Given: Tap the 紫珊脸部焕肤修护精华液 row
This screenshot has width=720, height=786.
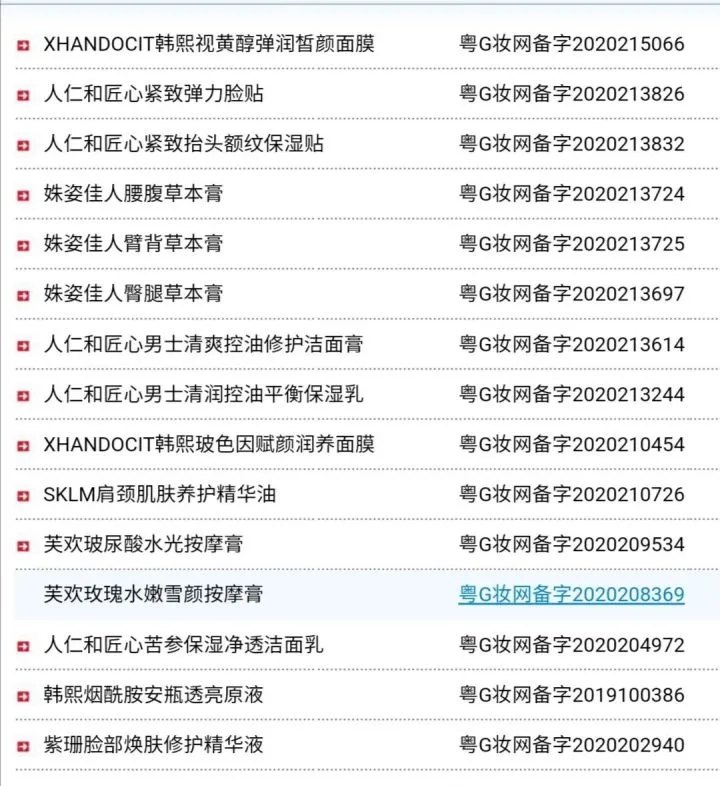Looking at the screenshot, I should tap(154, 745).
